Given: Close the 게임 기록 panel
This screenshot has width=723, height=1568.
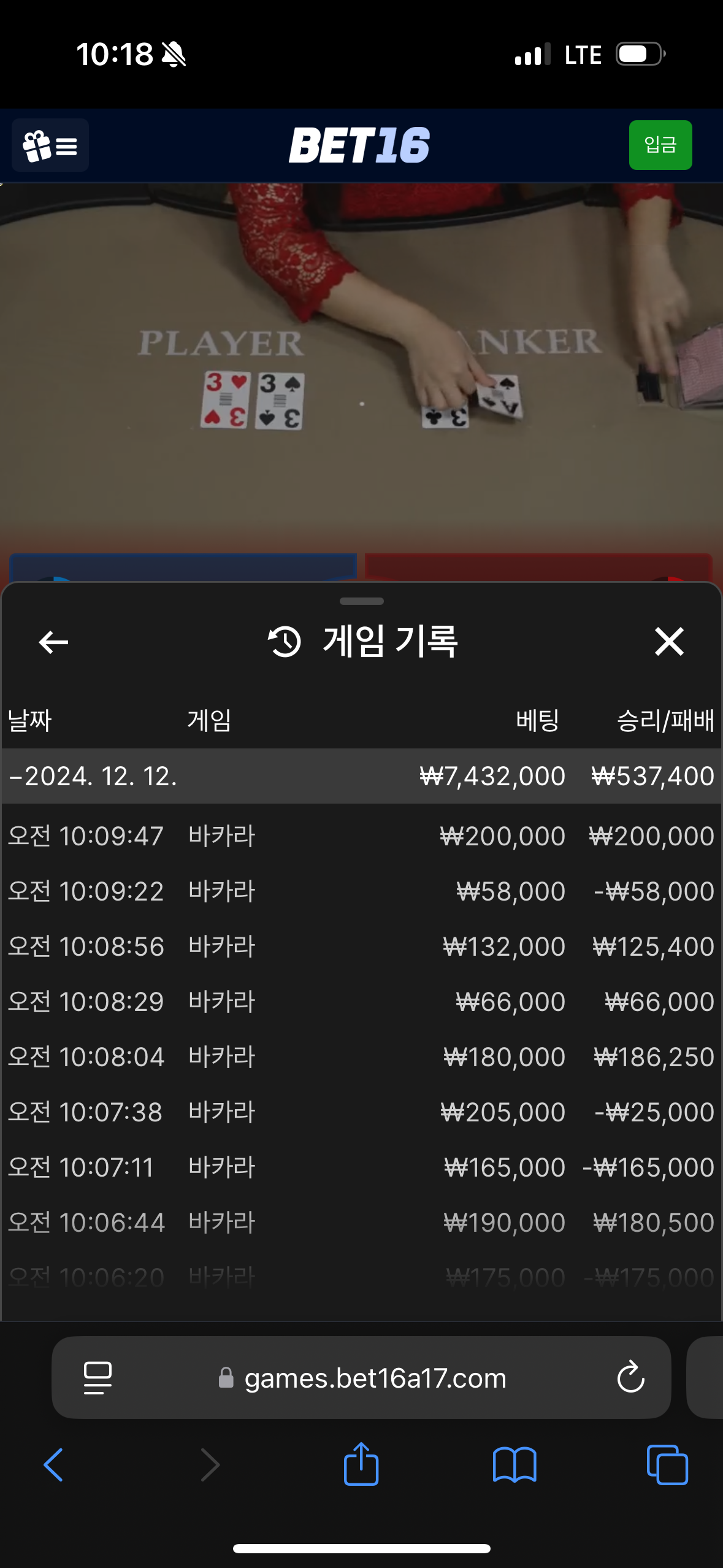Looking at the screenshot, I should coord(668,642).
